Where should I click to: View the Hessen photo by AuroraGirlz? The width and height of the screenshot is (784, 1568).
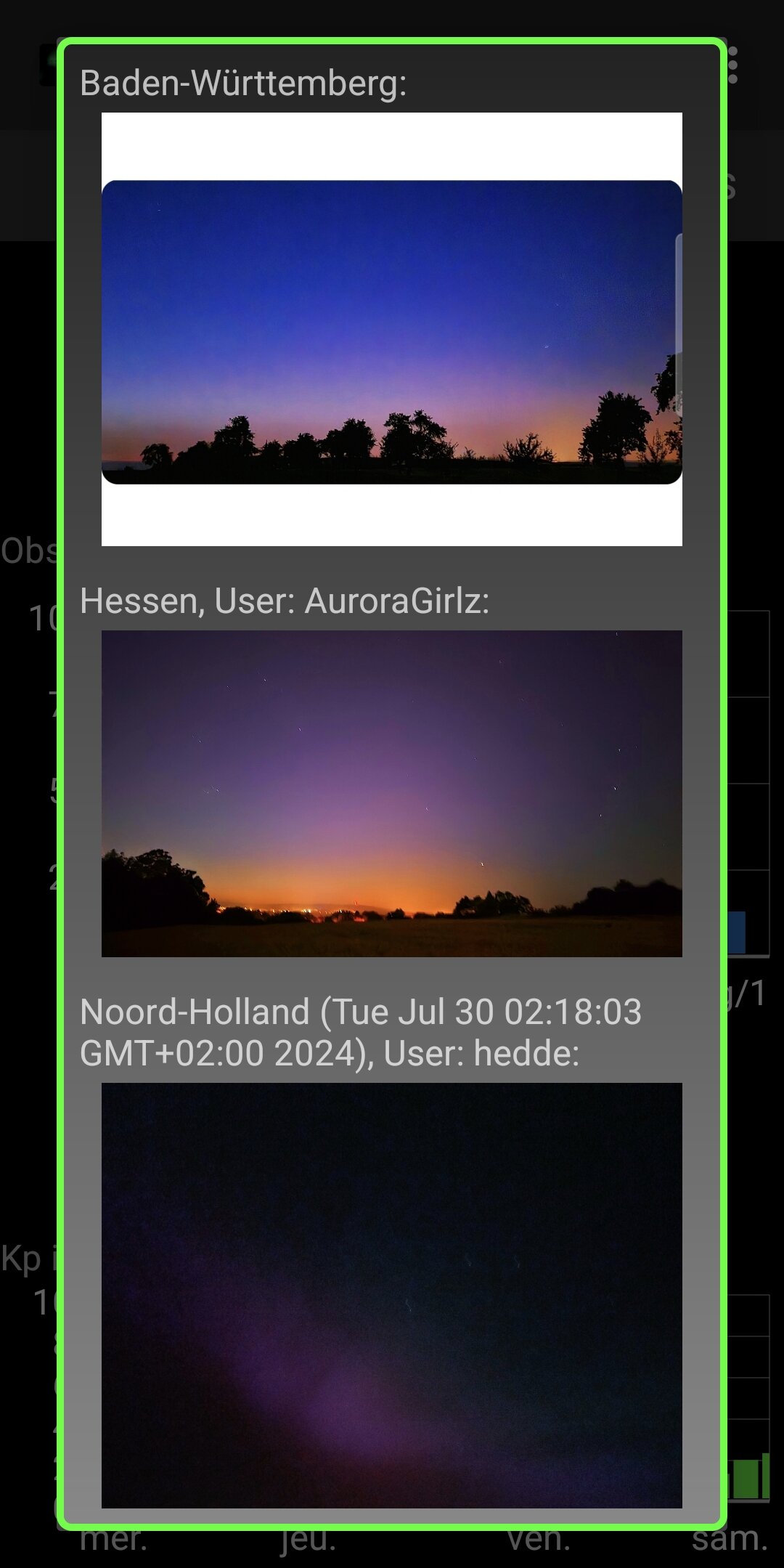(x=391, y=793)
